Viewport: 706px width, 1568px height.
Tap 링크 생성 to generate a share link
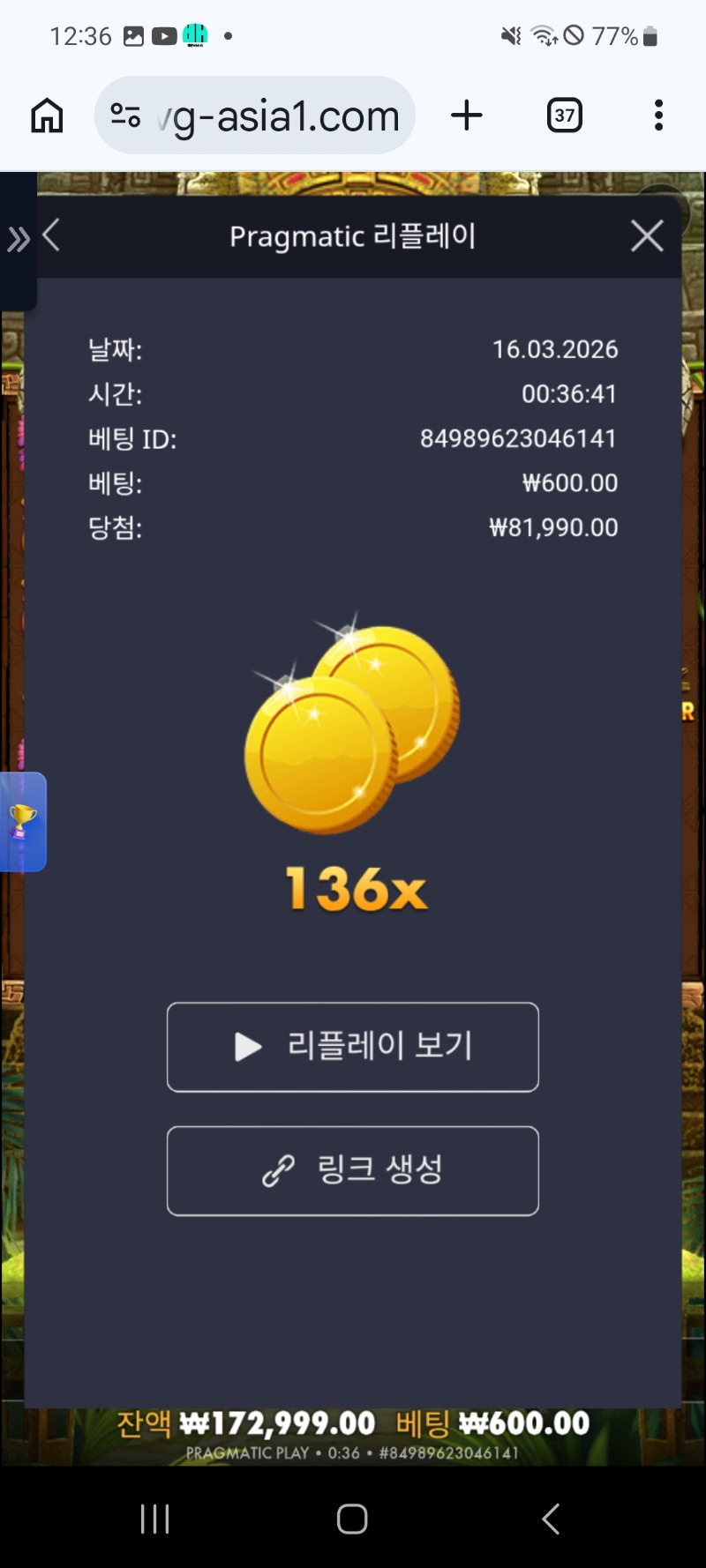[x=353, y=1170]
